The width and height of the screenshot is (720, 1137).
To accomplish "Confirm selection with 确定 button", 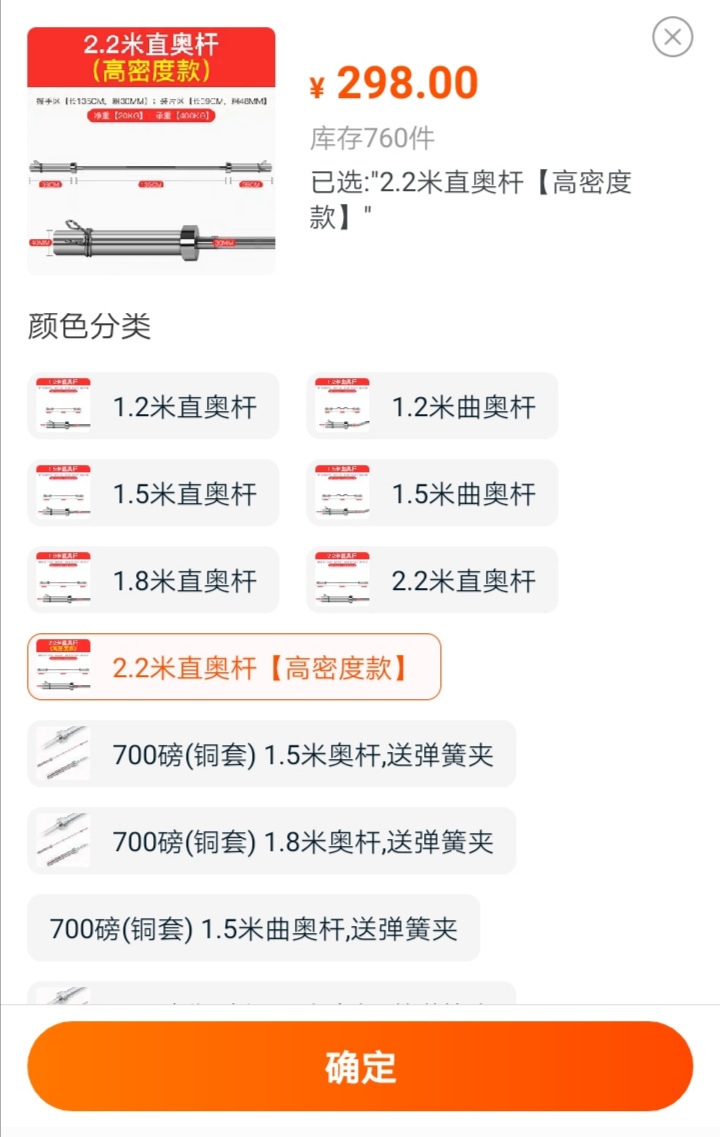I will tap(360, 1066).
